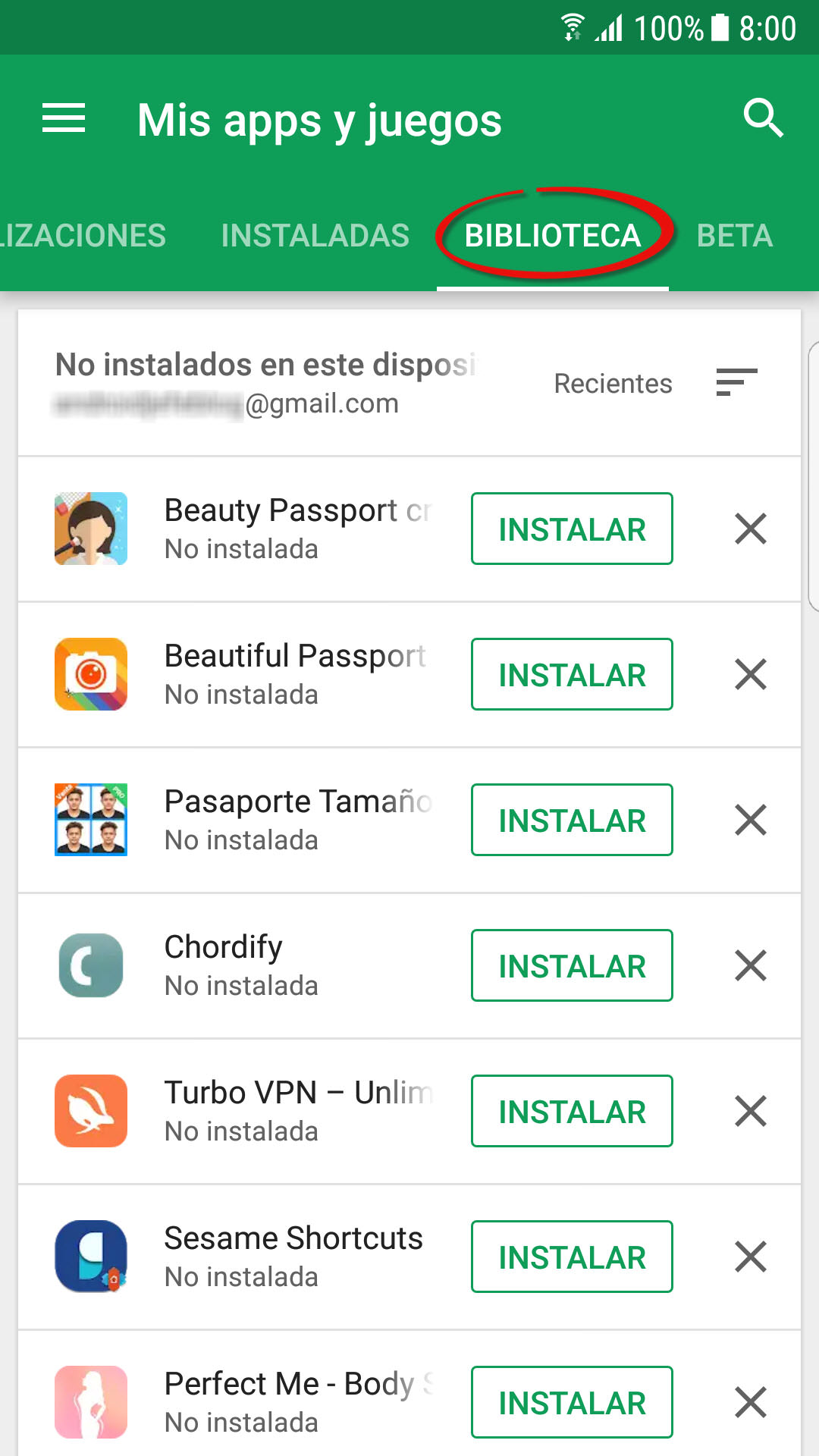Install Pasaporte Tamaño app

(572, 820)
